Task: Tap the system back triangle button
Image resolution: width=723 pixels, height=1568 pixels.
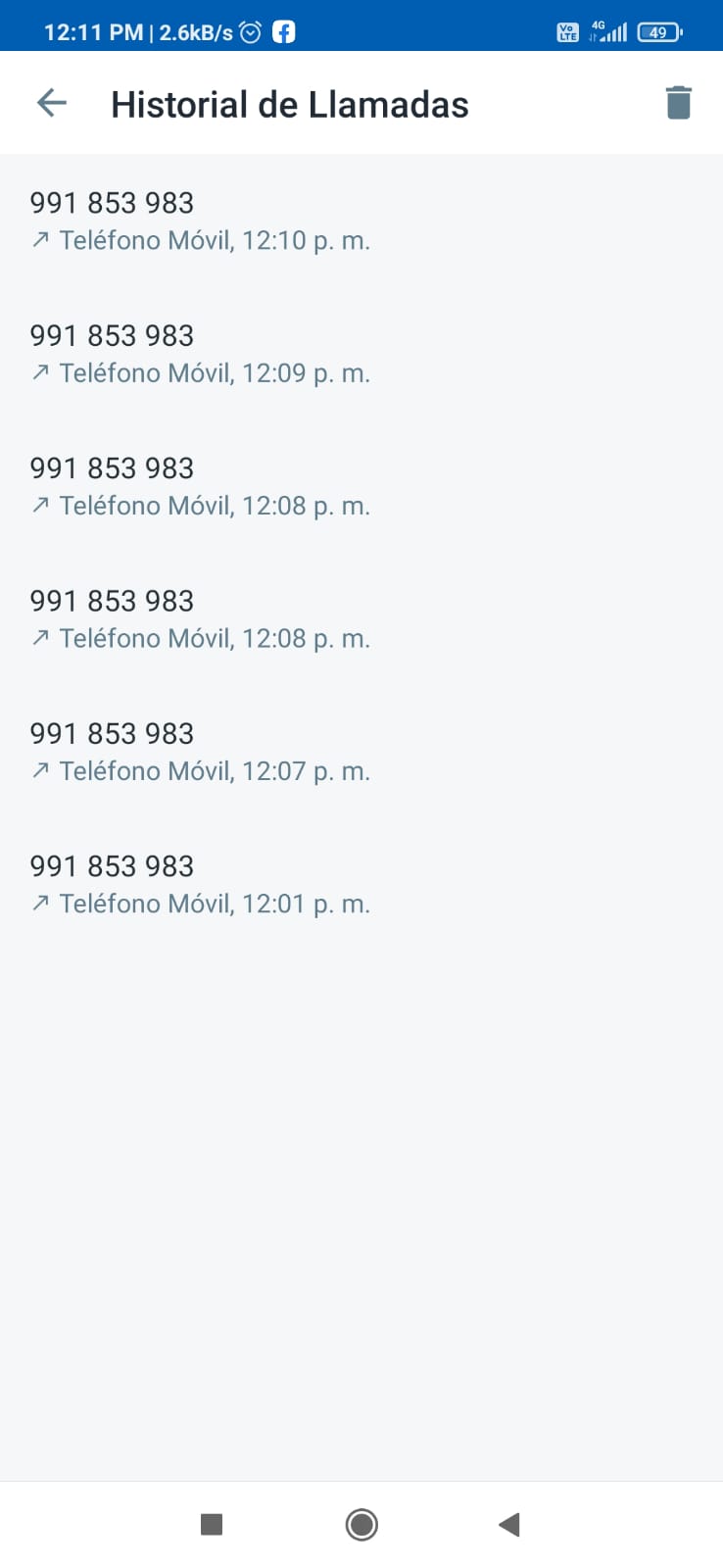Action: (x=509, y=1524)
